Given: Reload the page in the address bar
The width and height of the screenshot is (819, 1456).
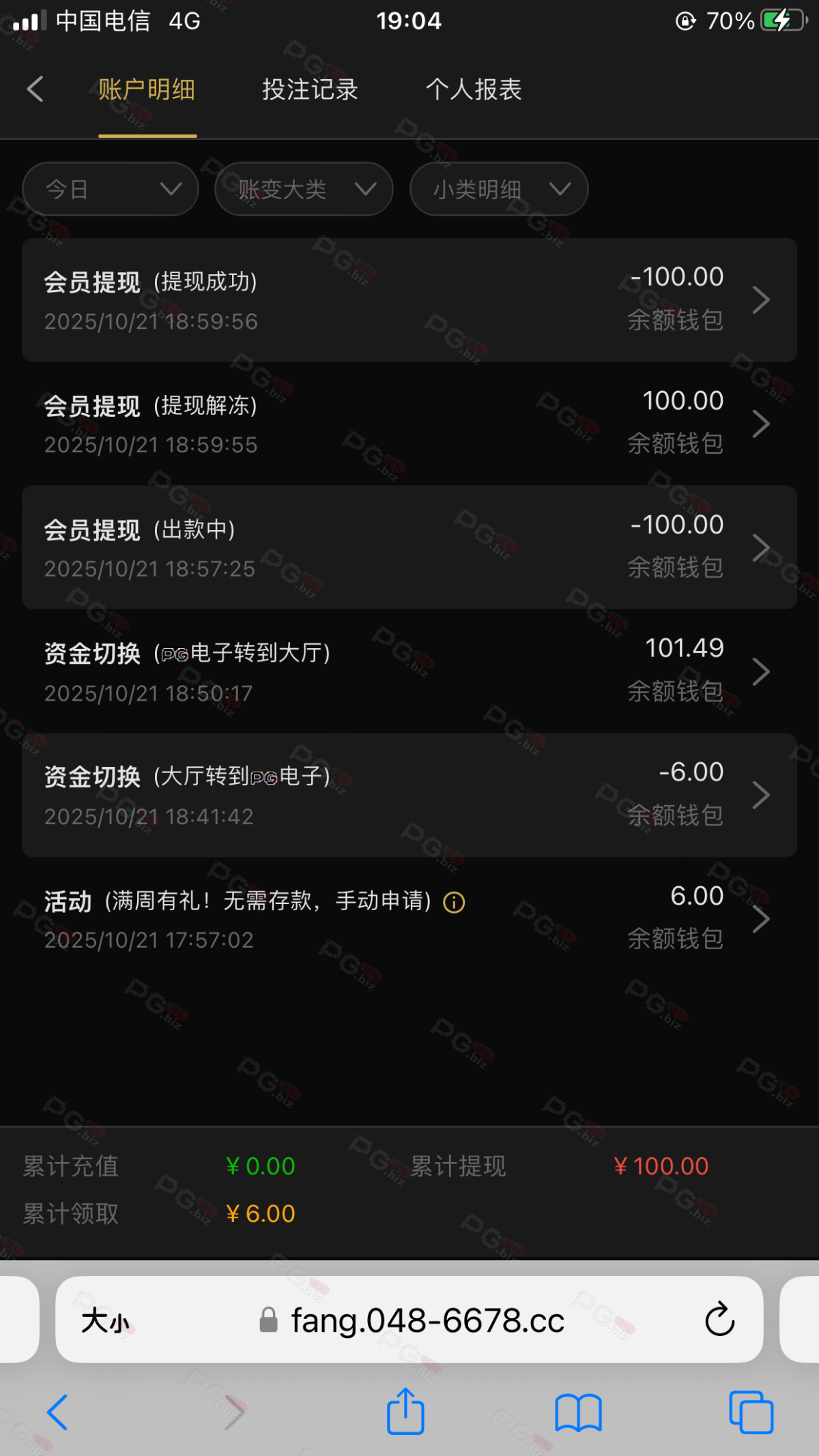Looking at the screenshot, I should [x=719, y=1320].
